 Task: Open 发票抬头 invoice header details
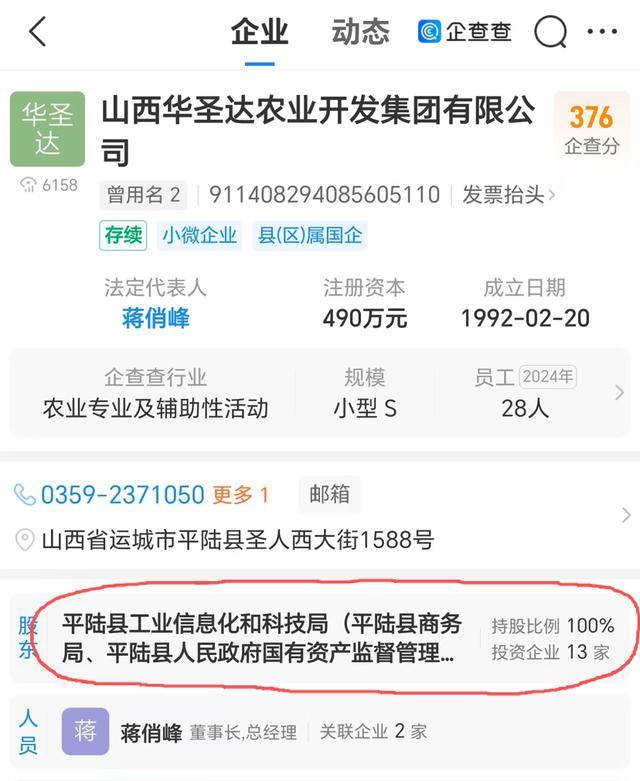pos(508,194)
